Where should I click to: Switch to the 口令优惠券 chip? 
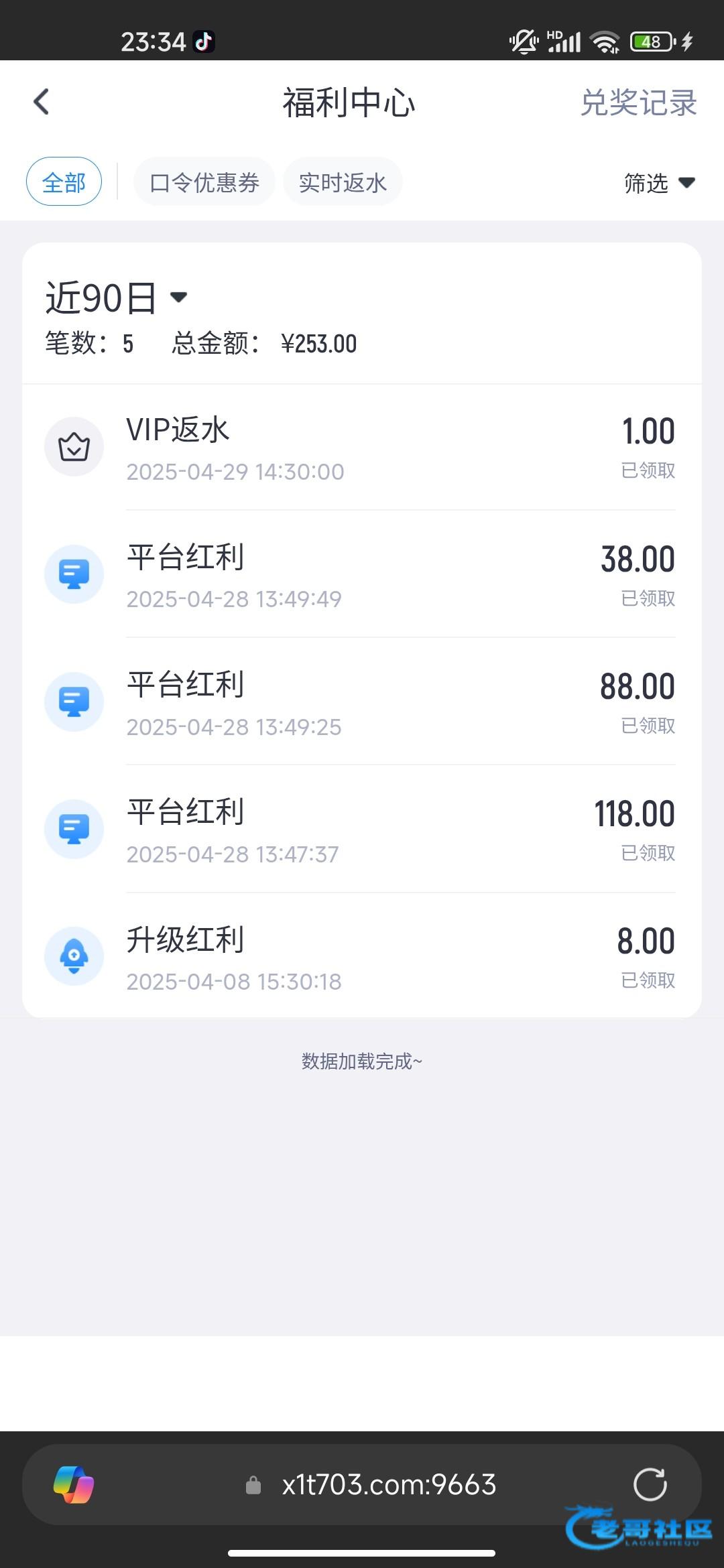(204, 182)
